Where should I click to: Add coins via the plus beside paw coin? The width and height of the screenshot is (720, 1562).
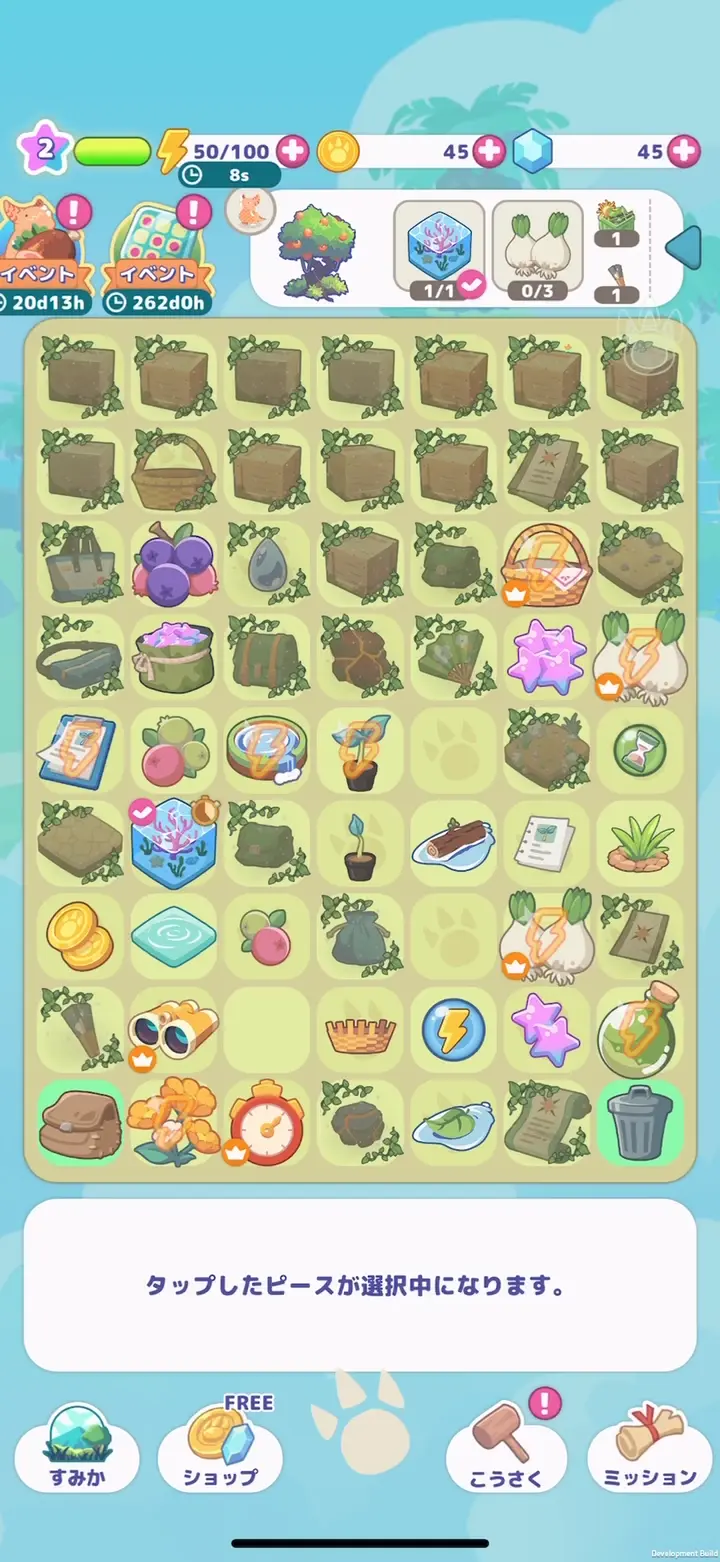point(489,151)
